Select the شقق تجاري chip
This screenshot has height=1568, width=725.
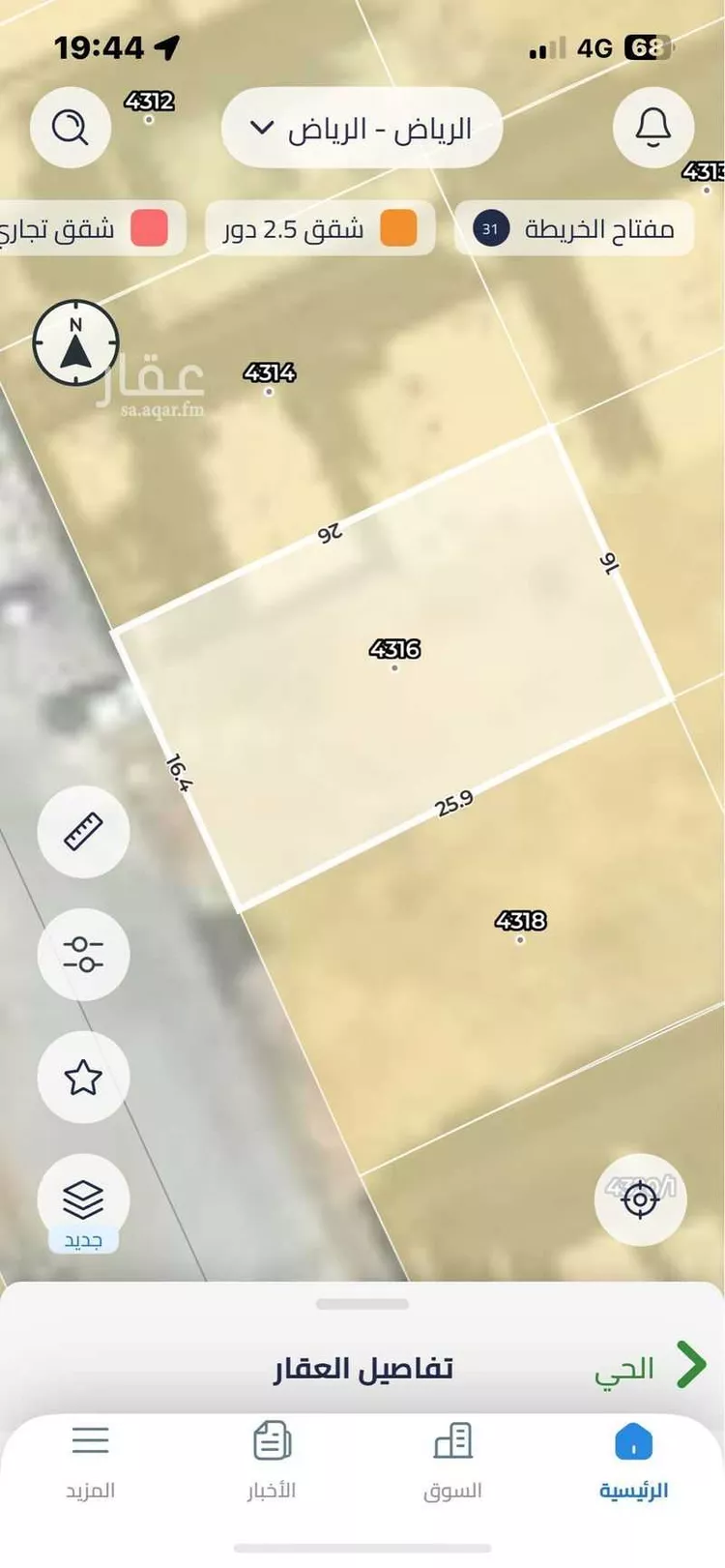click(92, 229)
